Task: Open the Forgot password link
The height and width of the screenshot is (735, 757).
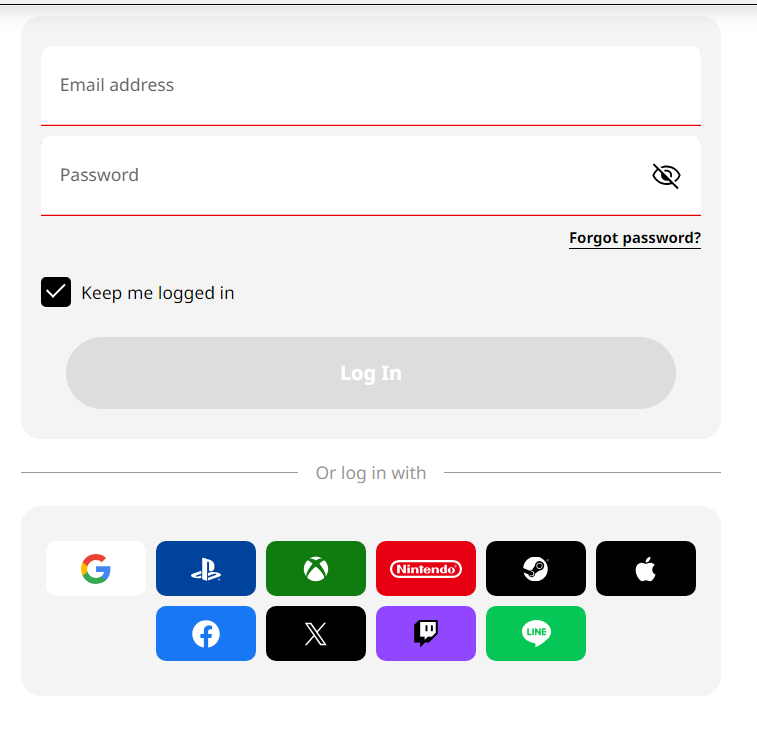Action: tap(634, 238)
